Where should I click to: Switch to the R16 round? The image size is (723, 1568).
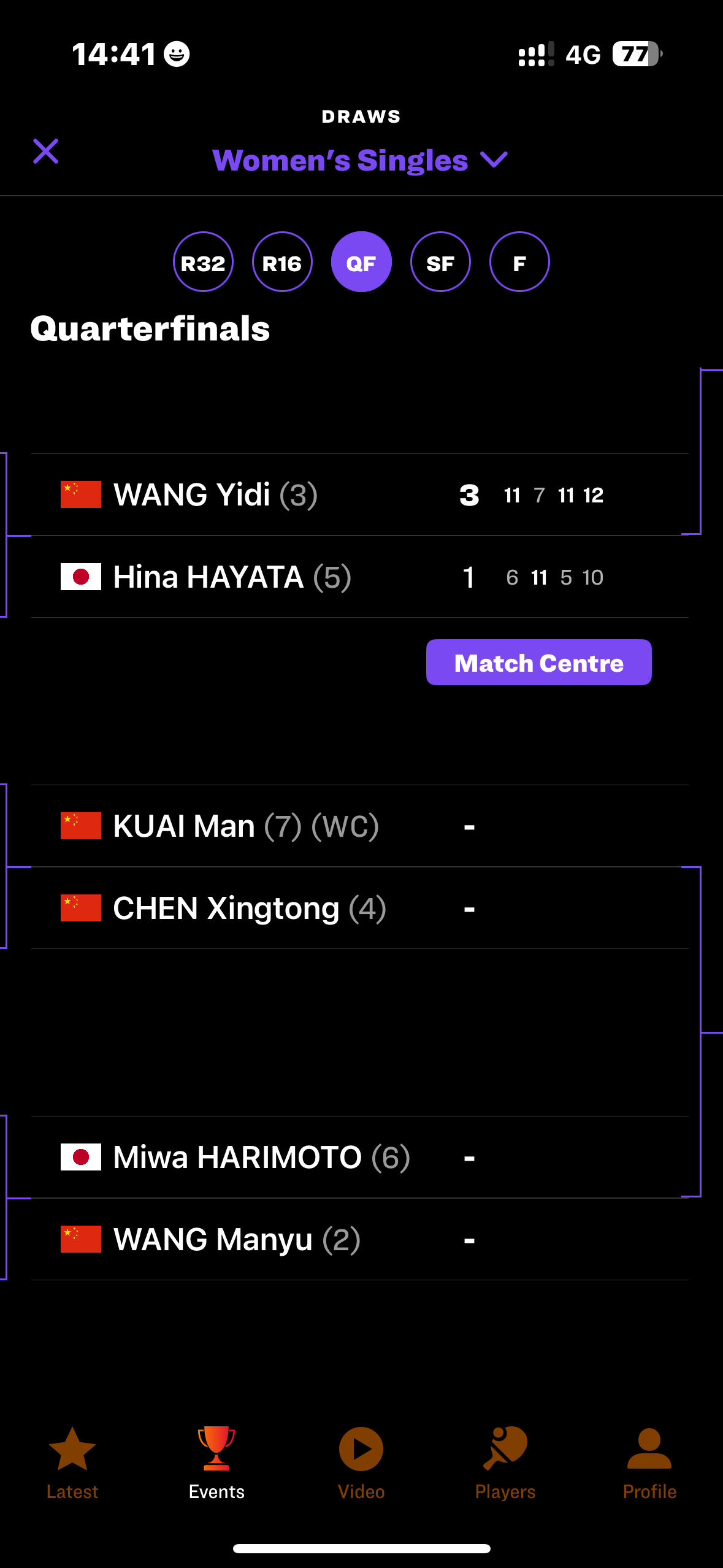(x=282, y=262)
